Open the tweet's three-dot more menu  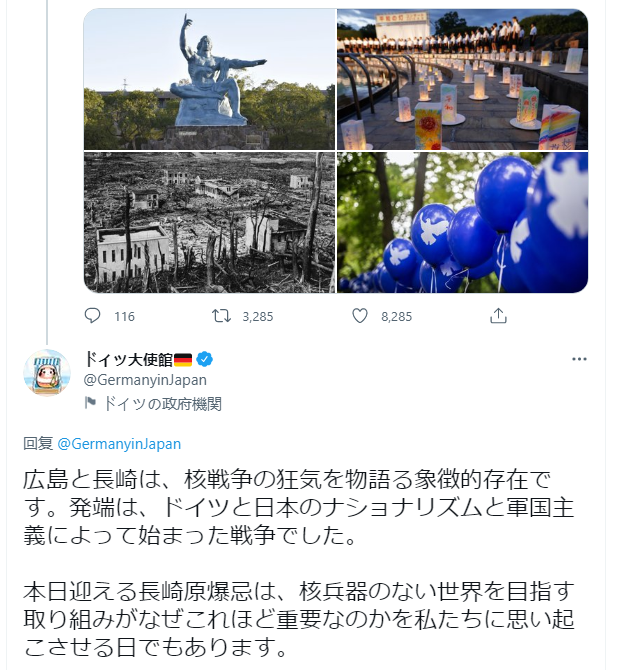[x=579, y=359]
